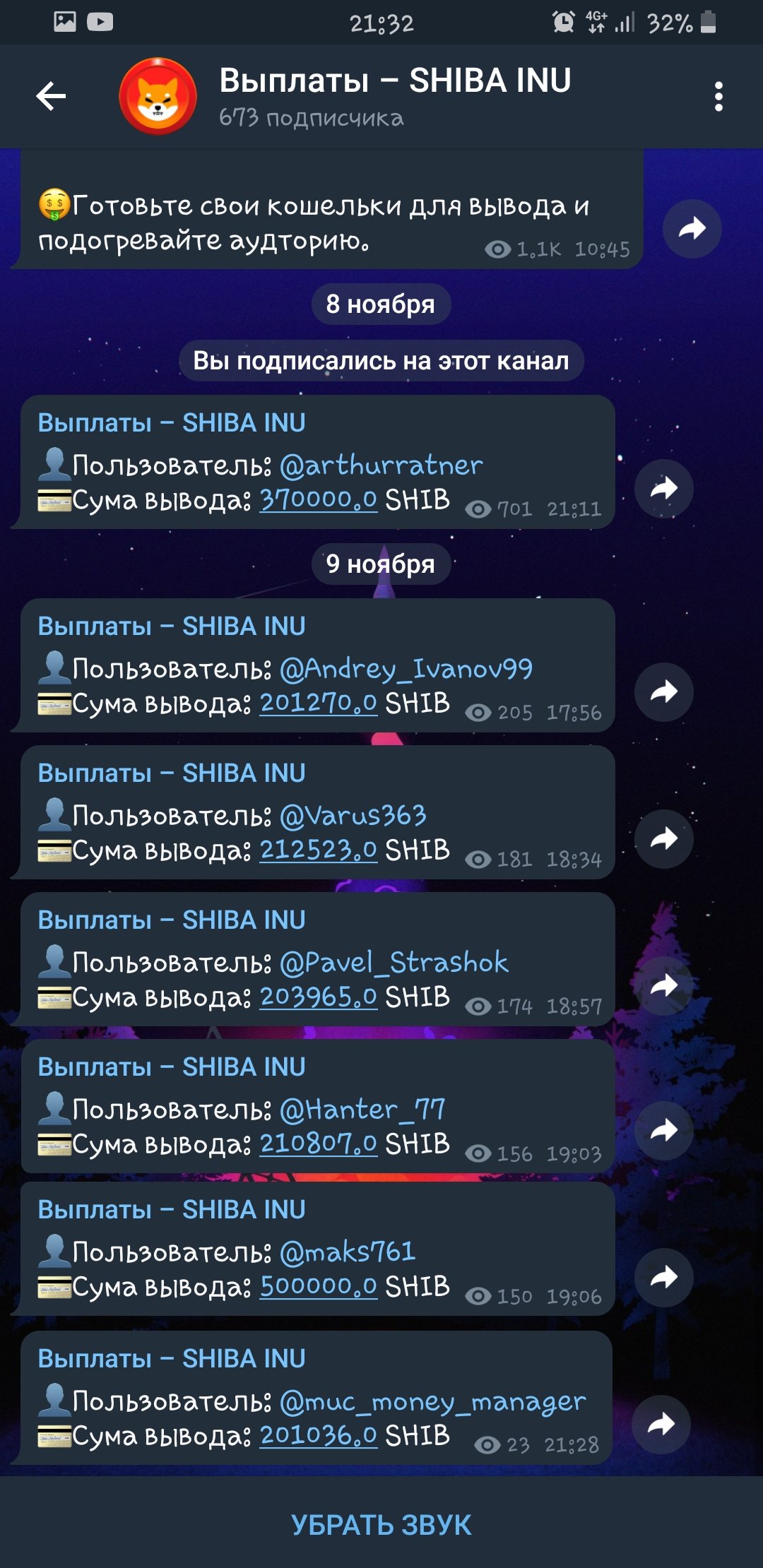Tap the underlined amount 500000.0
The height and width of the screenshot is (1568, 763).
click(318, 1286)
